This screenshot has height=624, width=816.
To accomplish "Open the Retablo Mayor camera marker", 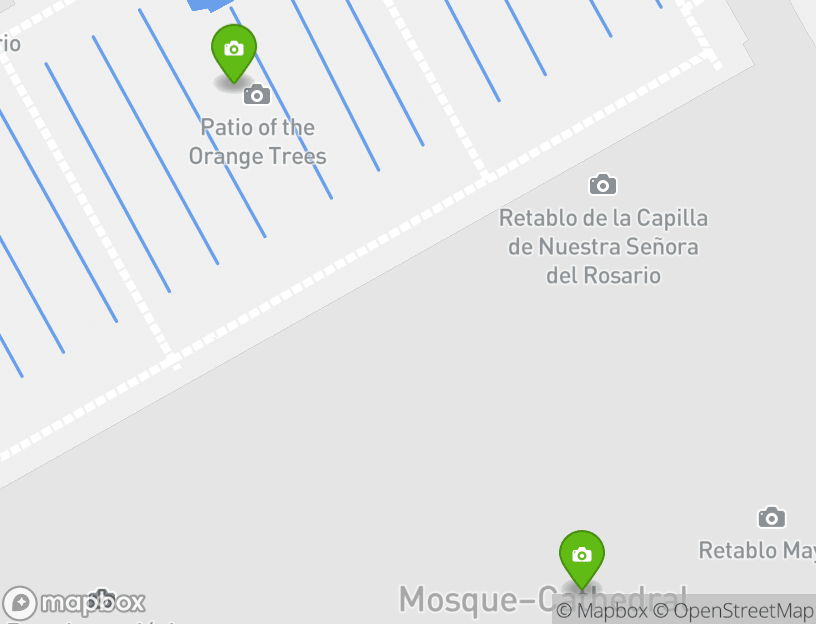I will click(771, 518).
